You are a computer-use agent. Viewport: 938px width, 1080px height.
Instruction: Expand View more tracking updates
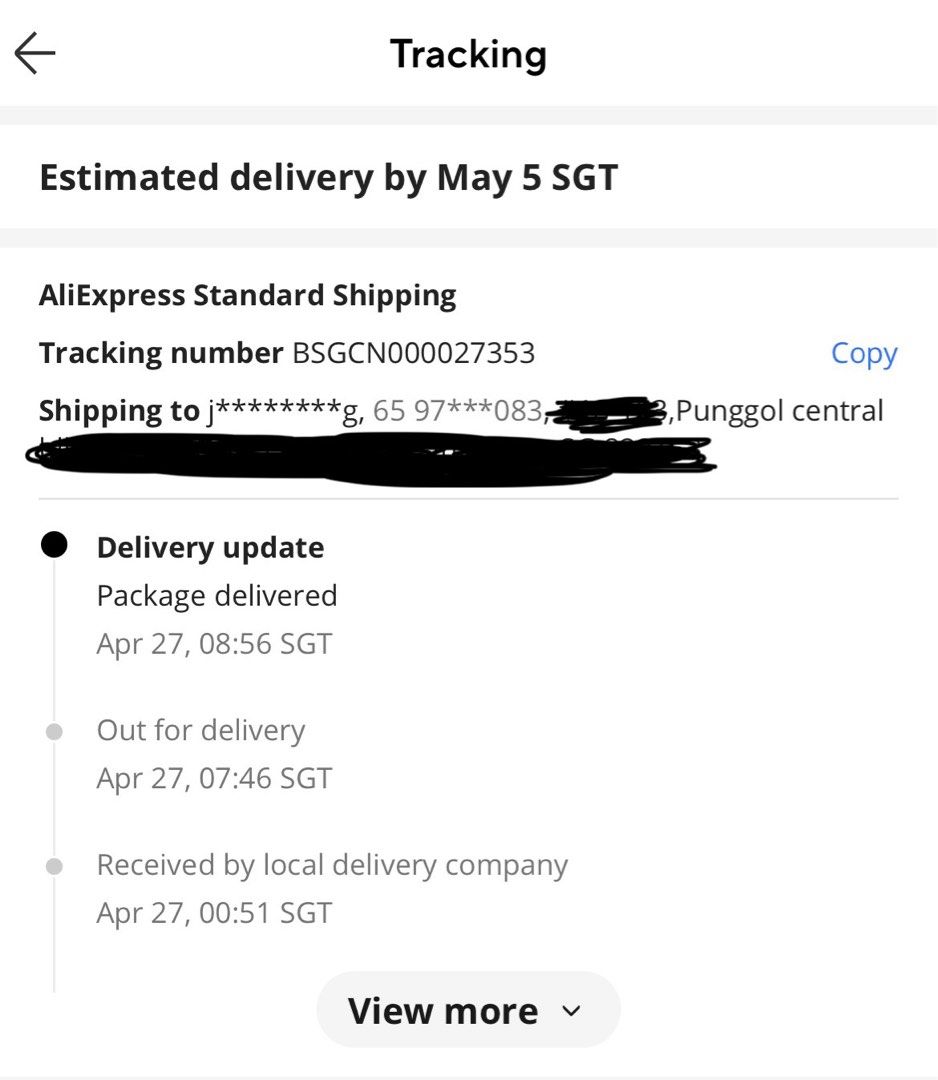point(468,1010)
